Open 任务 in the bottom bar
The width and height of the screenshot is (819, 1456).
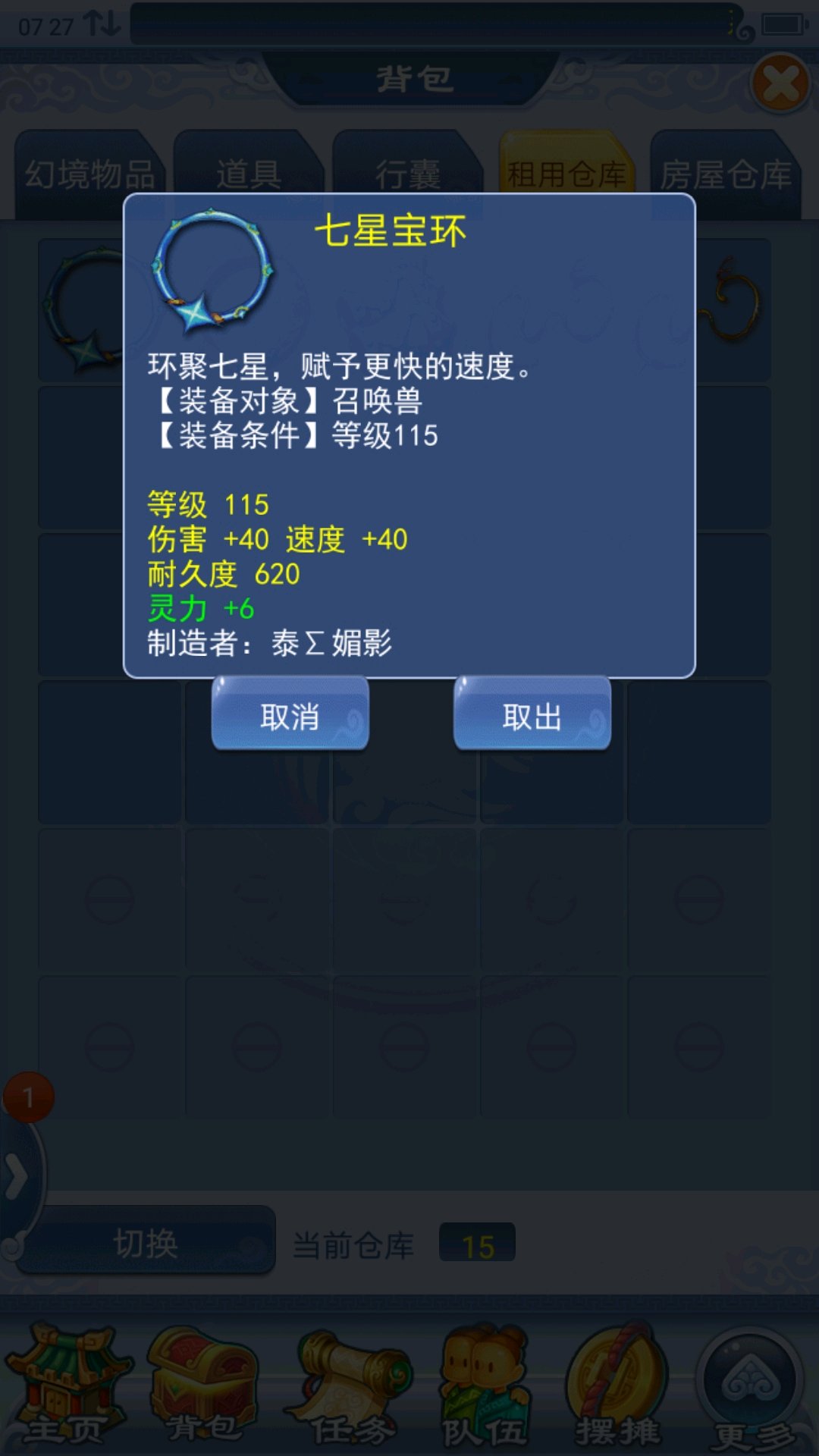click(350, 1385)
